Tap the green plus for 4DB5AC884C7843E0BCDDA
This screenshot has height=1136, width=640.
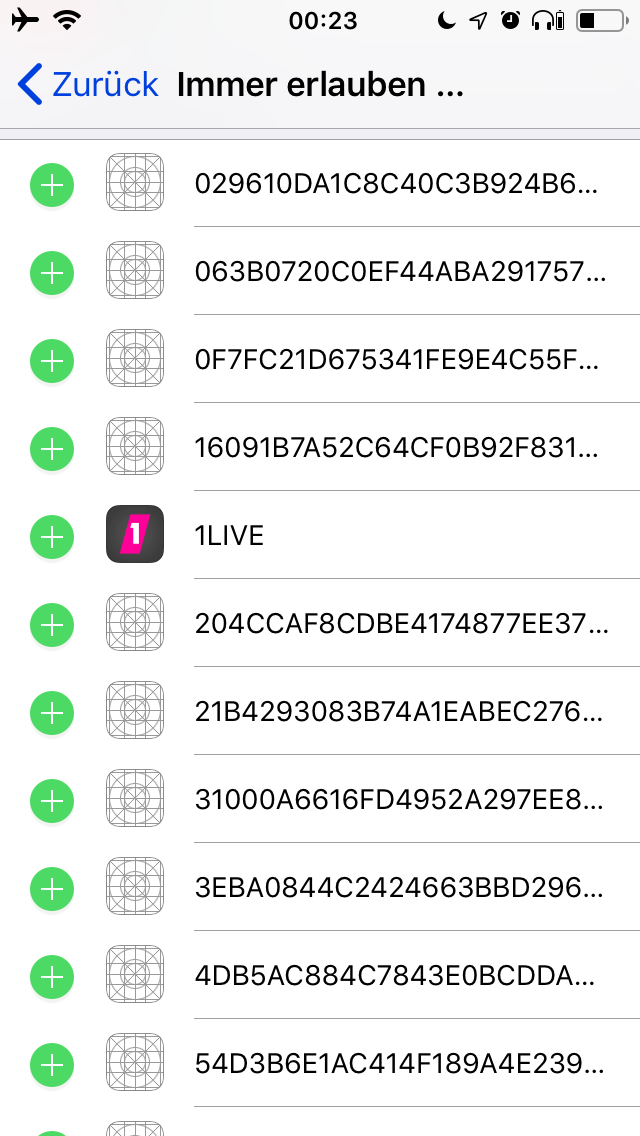click(x=52, y=976)
